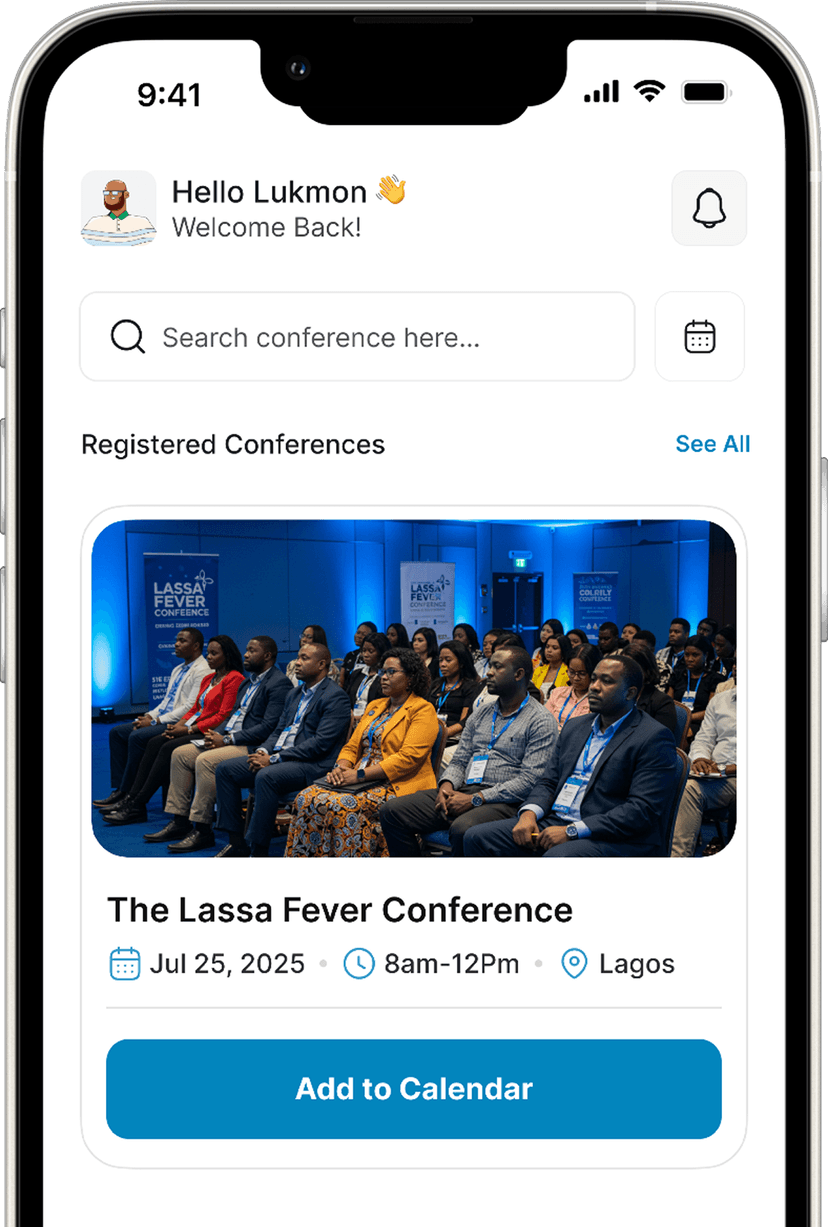This screenshot has width=828, height=1227.
Task: Select the conference title text
Action: click(x=340, y=910)
